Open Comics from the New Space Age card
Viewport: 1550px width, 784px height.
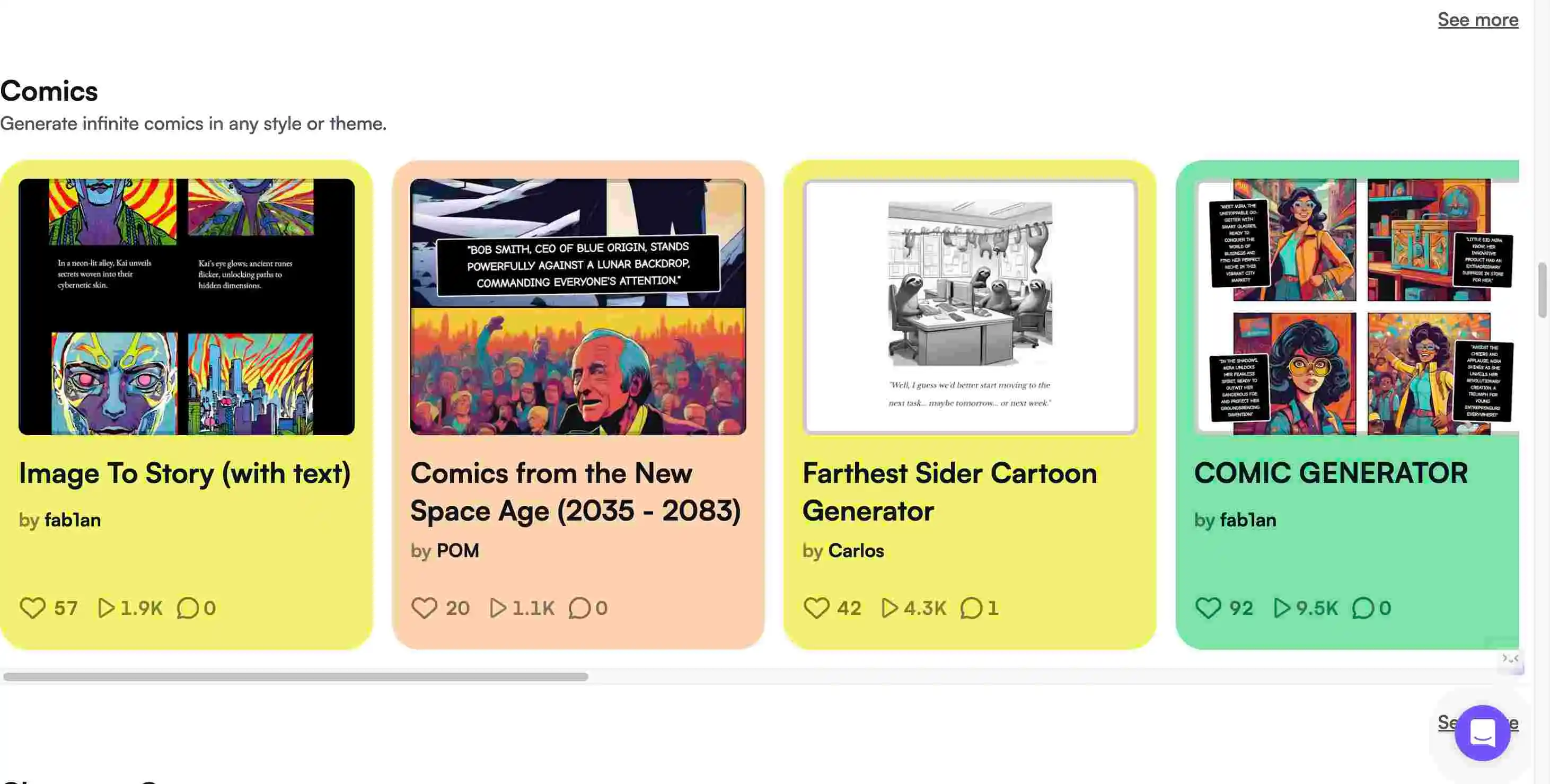click(575, 491)
